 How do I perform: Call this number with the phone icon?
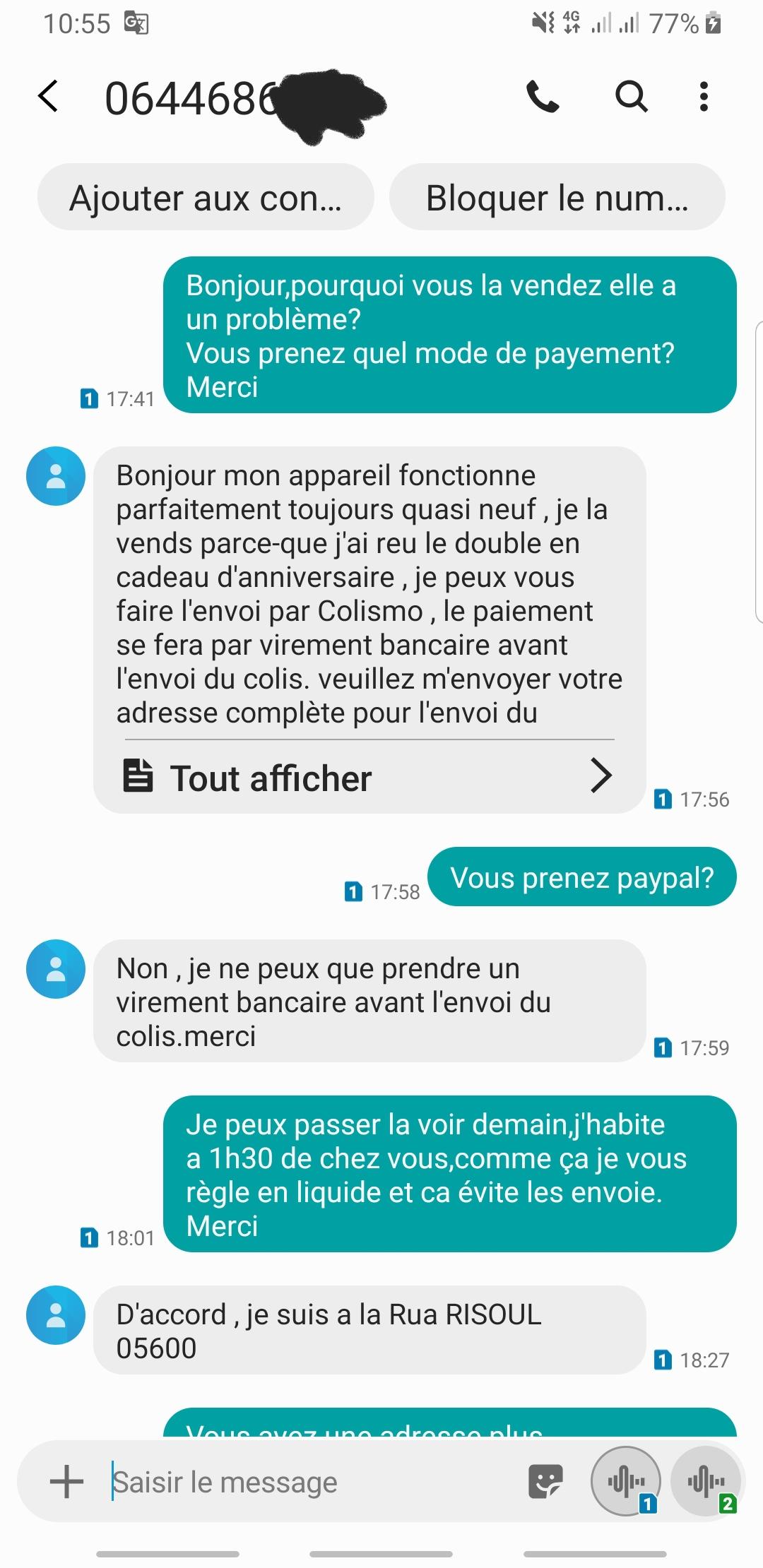click(543, 96)
